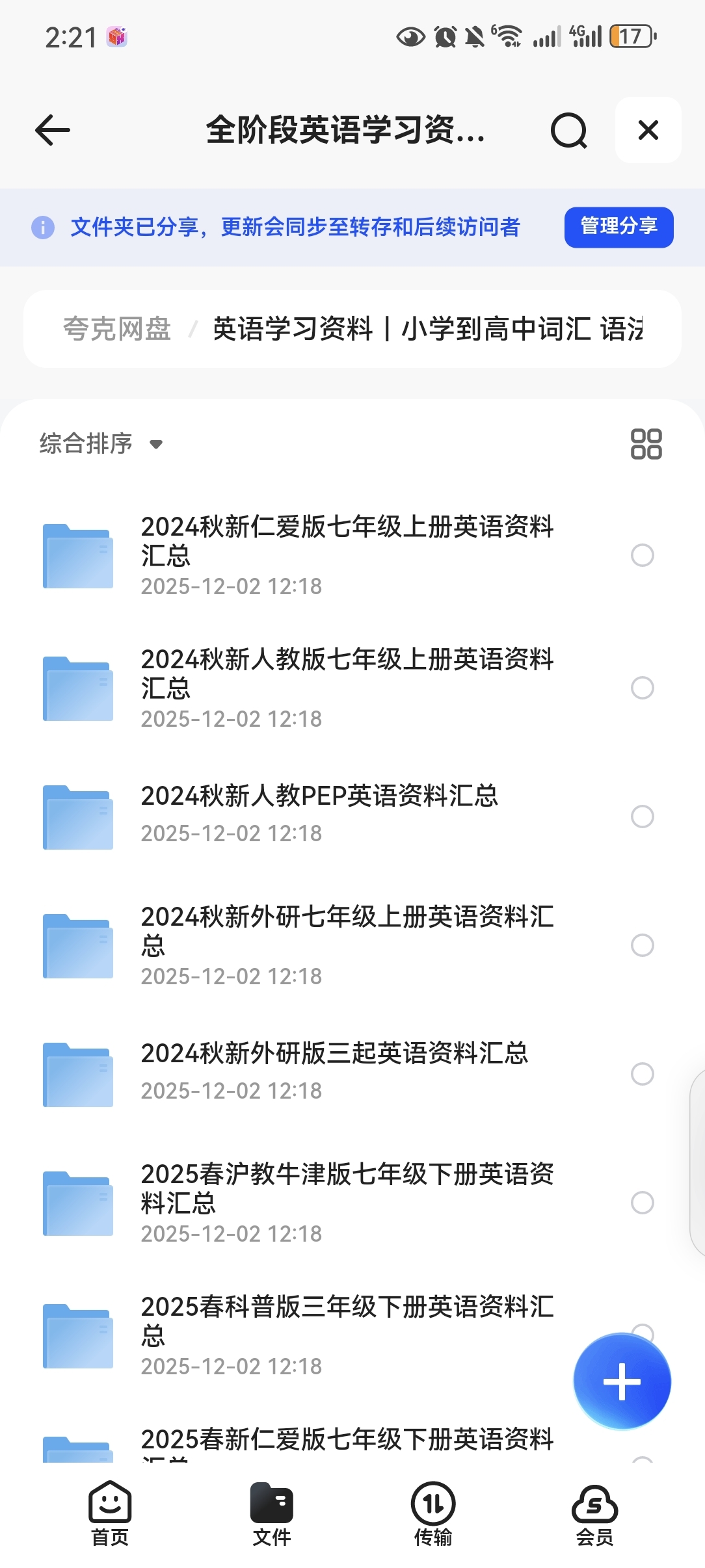Switch to the 首页 tab

(110, 1513)
